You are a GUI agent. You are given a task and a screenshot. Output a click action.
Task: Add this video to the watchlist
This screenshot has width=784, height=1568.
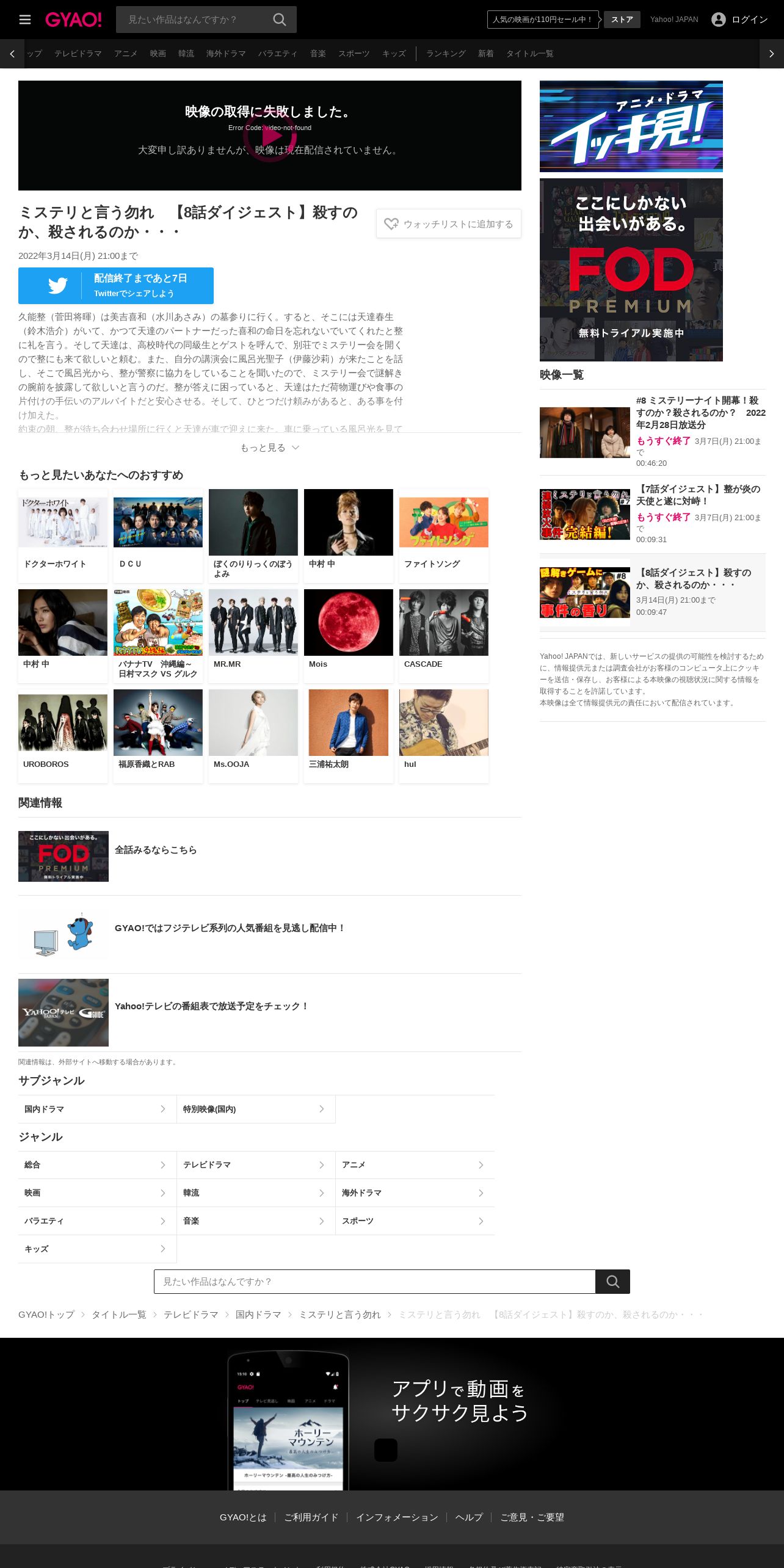(x=449, y=224)
